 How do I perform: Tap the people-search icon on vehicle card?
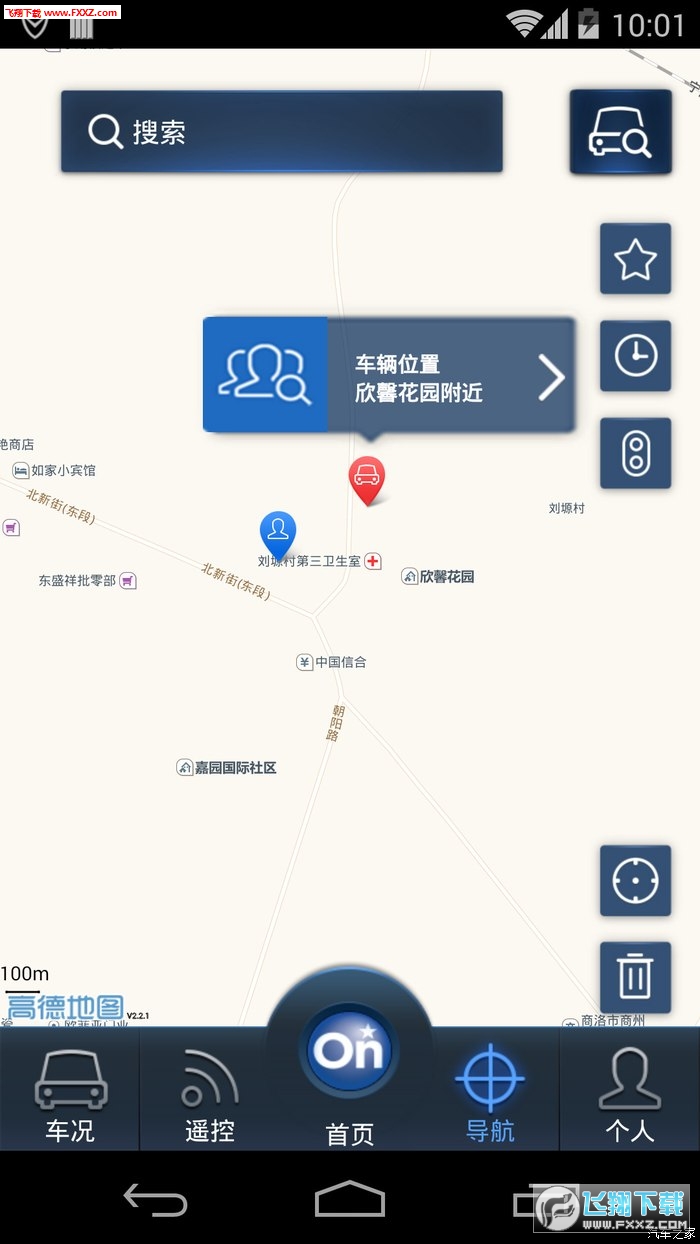(x=265, y=375)
